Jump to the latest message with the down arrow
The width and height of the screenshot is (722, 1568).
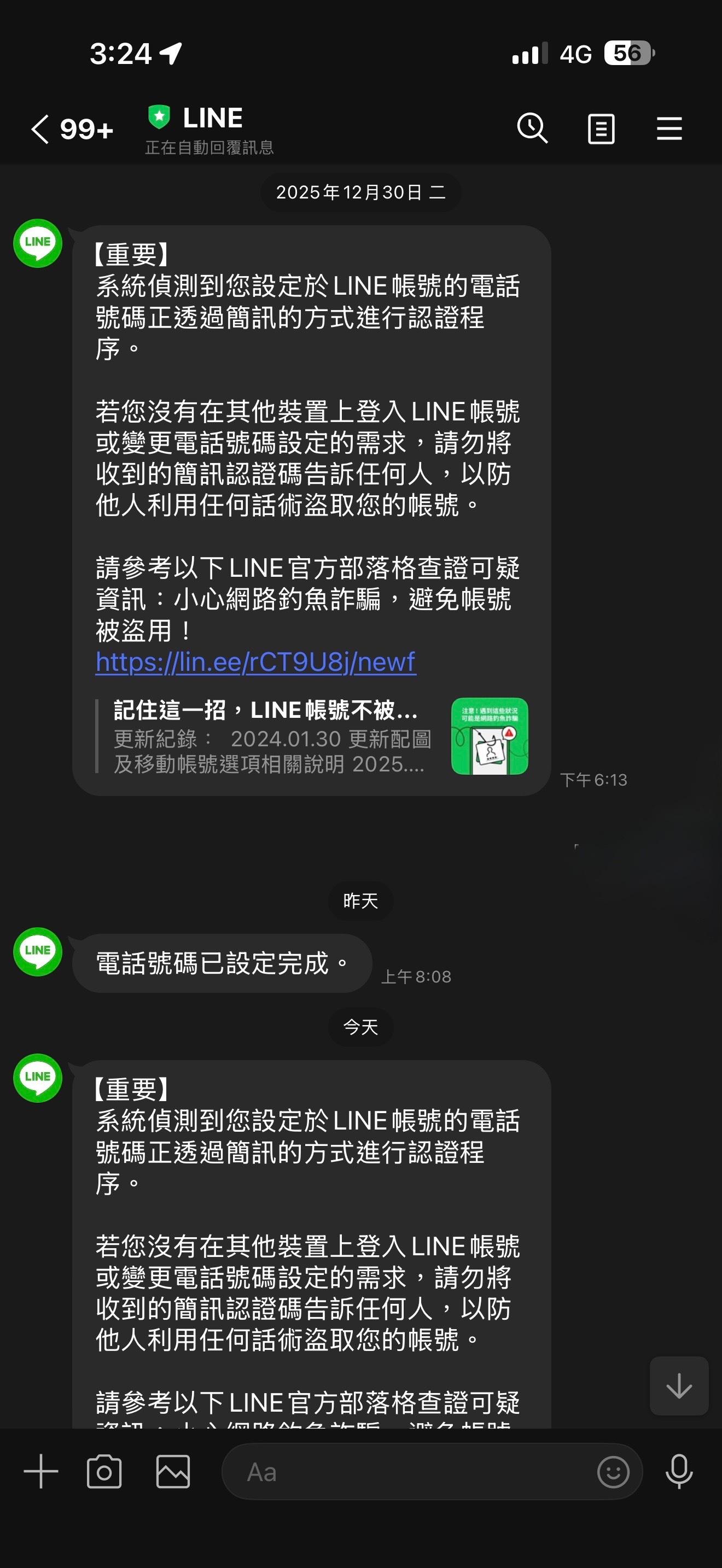(x=679, y=1386)
